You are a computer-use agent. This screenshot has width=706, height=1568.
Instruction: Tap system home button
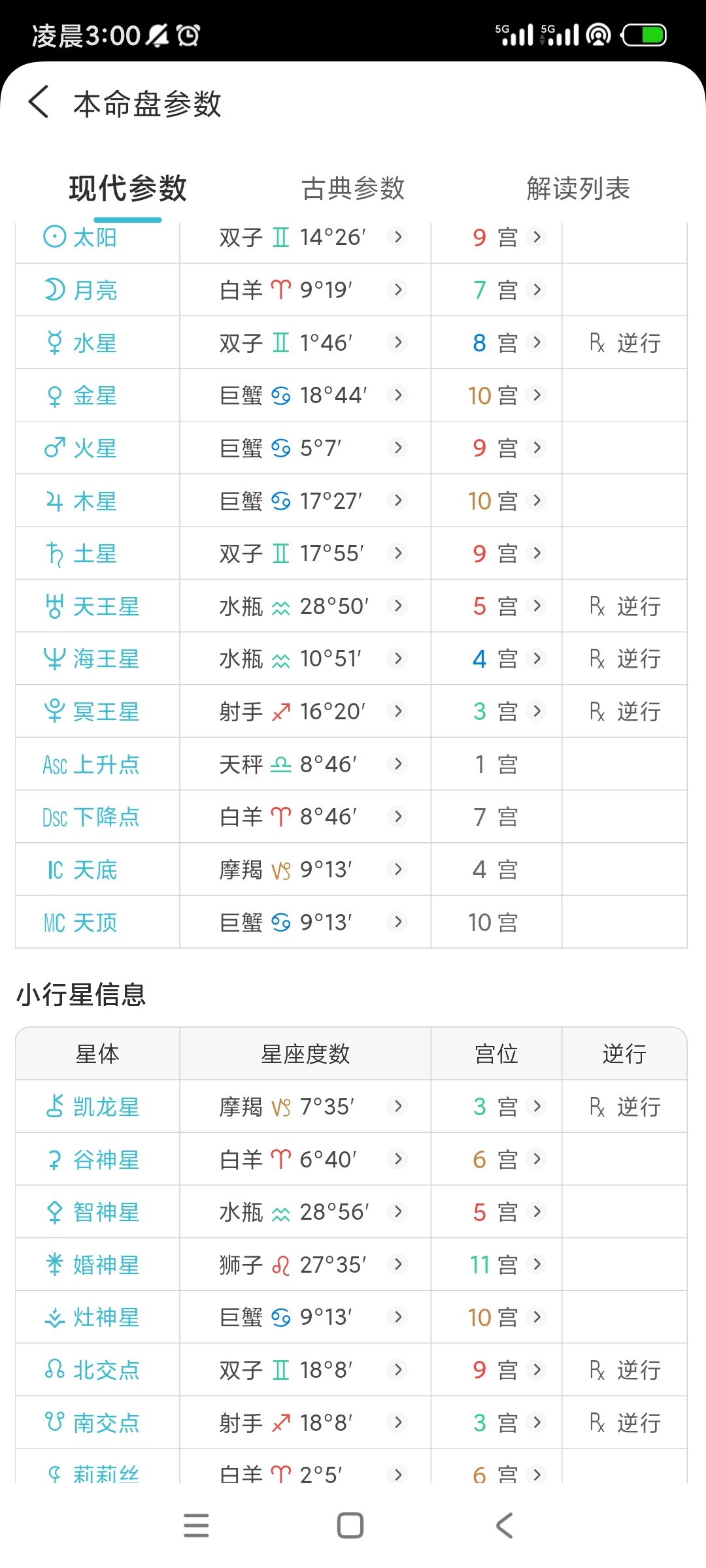point(350,1526)
